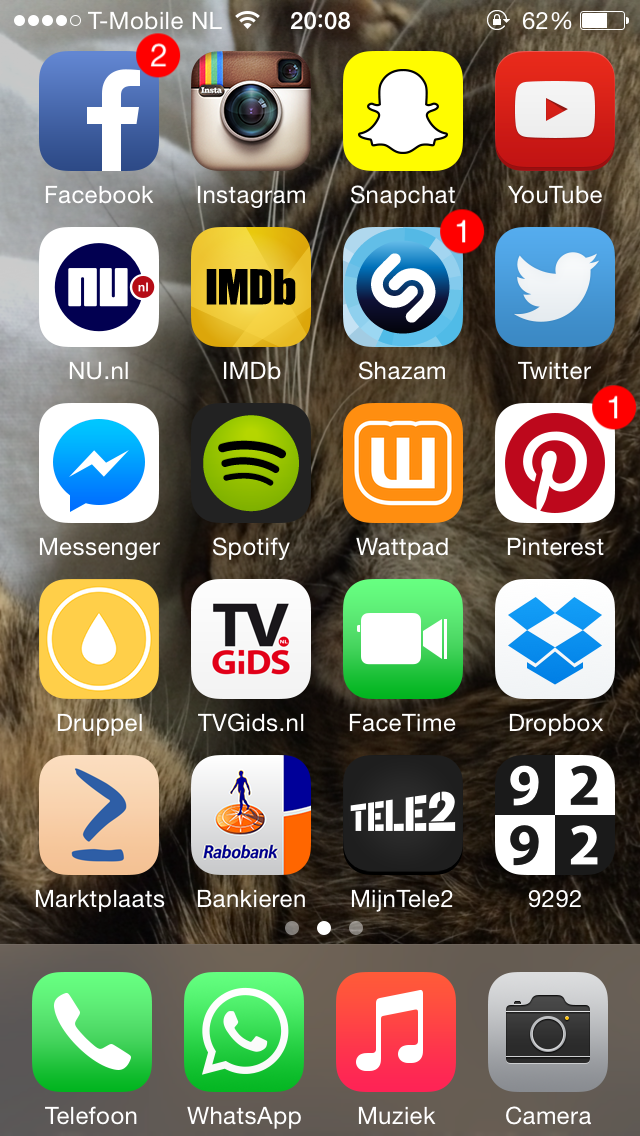Screen dimensions: 640x1136
Task: Open the NU.nl news app
Action: click(x=99, y=288)
